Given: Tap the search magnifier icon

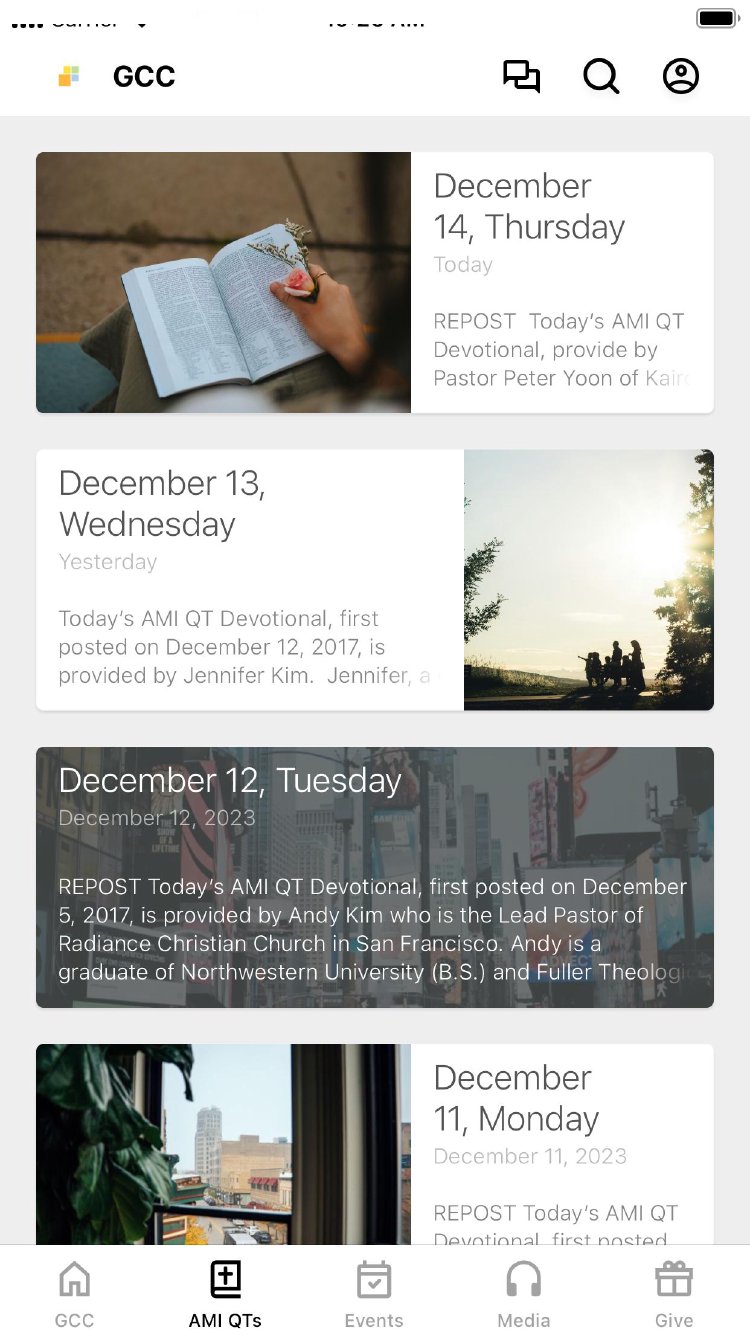Looking at the screenshot, I should (x=601, y=77).
